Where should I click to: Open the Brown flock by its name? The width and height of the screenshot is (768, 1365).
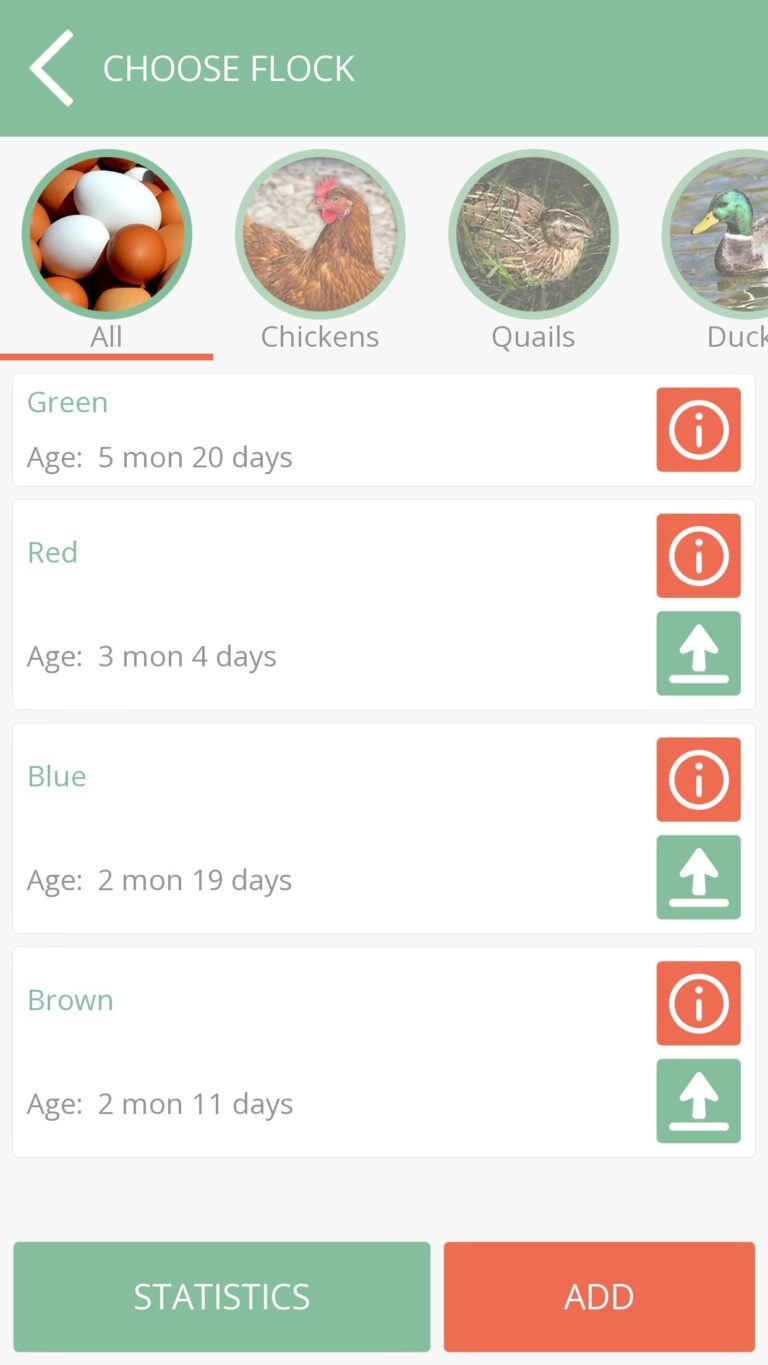pyautogui.click(x=70, y=999)
